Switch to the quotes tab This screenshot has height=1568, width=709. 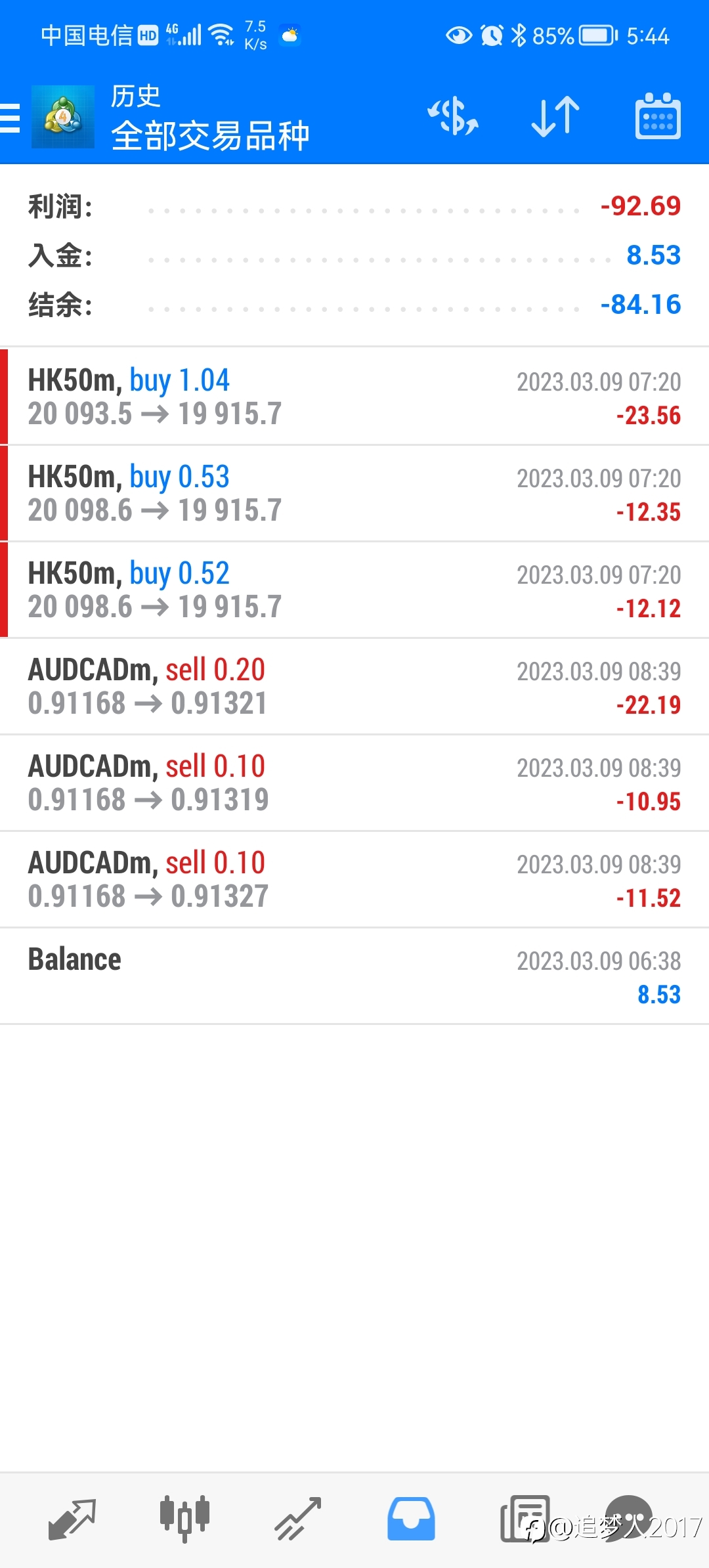click(72, 1519)
